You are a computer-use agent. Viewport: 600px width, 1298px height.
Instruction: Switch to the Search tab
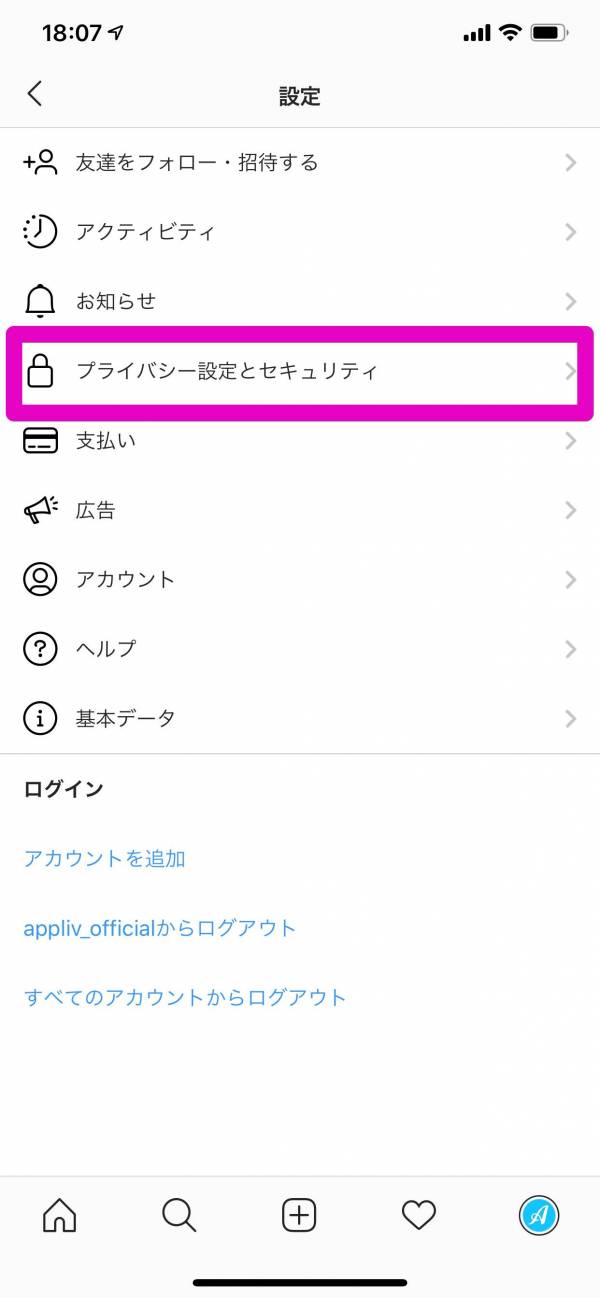[179, 1215]
